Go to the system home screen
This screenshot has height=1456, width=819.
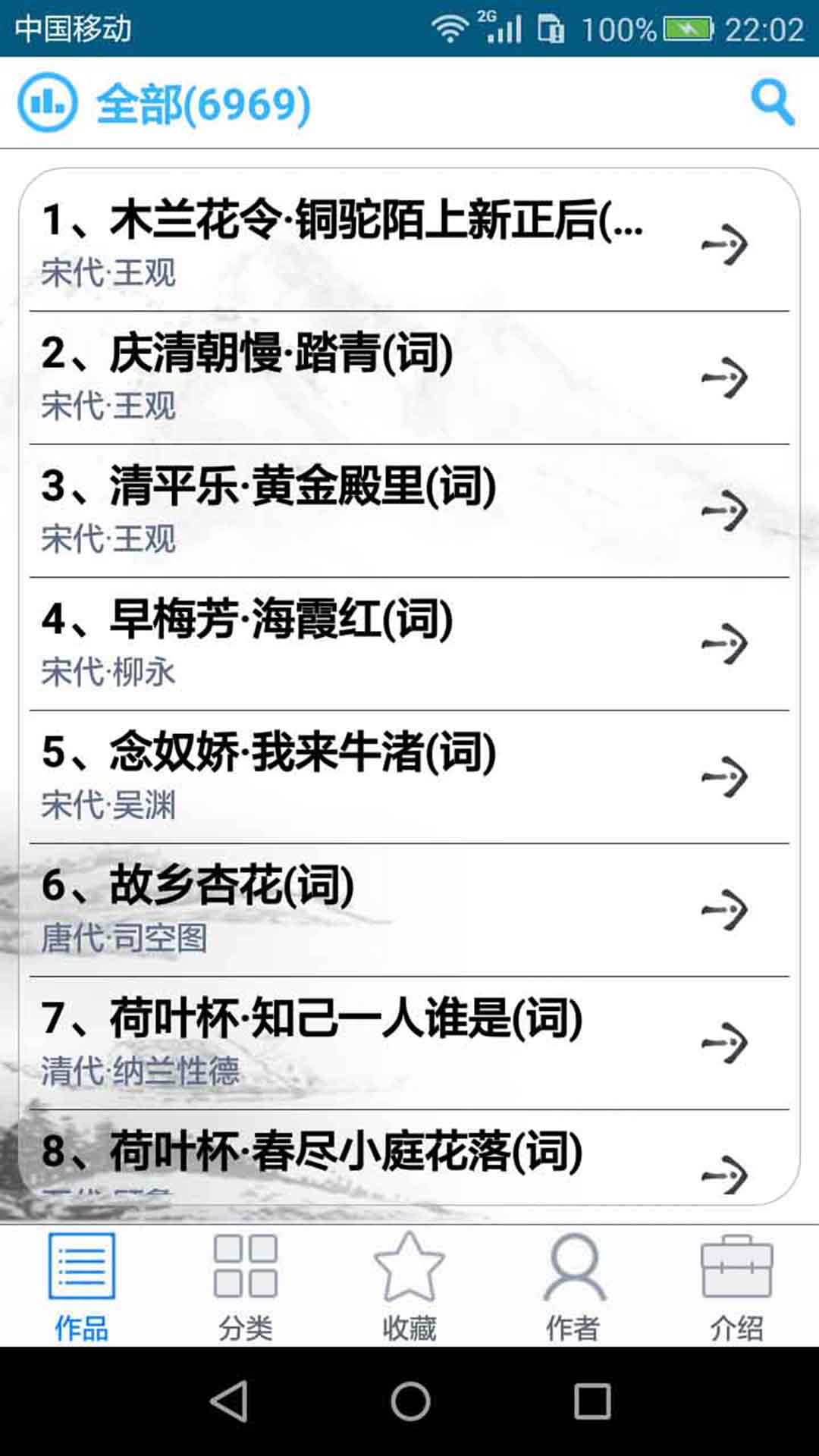(x=410, y=1401)
